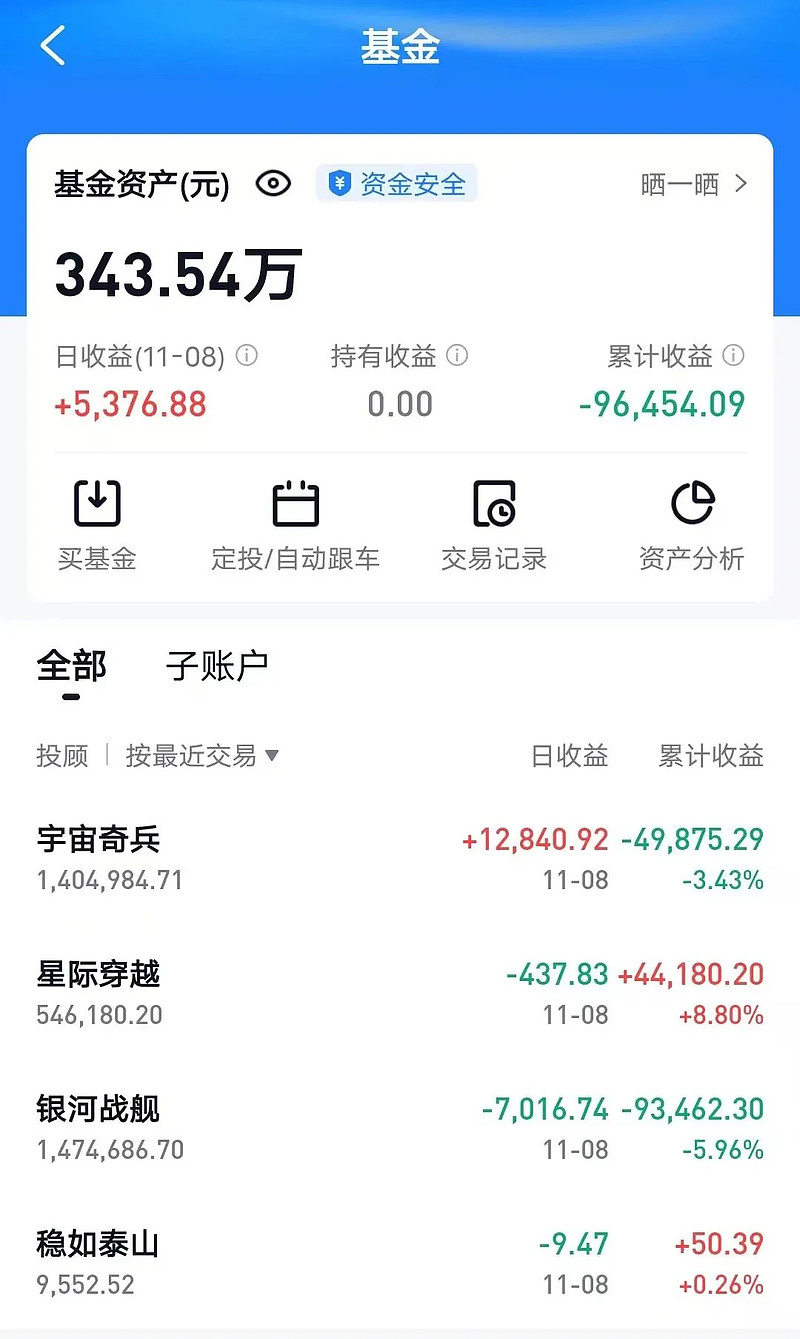The height and width of the screenshot is (1339, 800).
Task: Open the 稳如泰山 fund row
Action: coord(400,1264)
